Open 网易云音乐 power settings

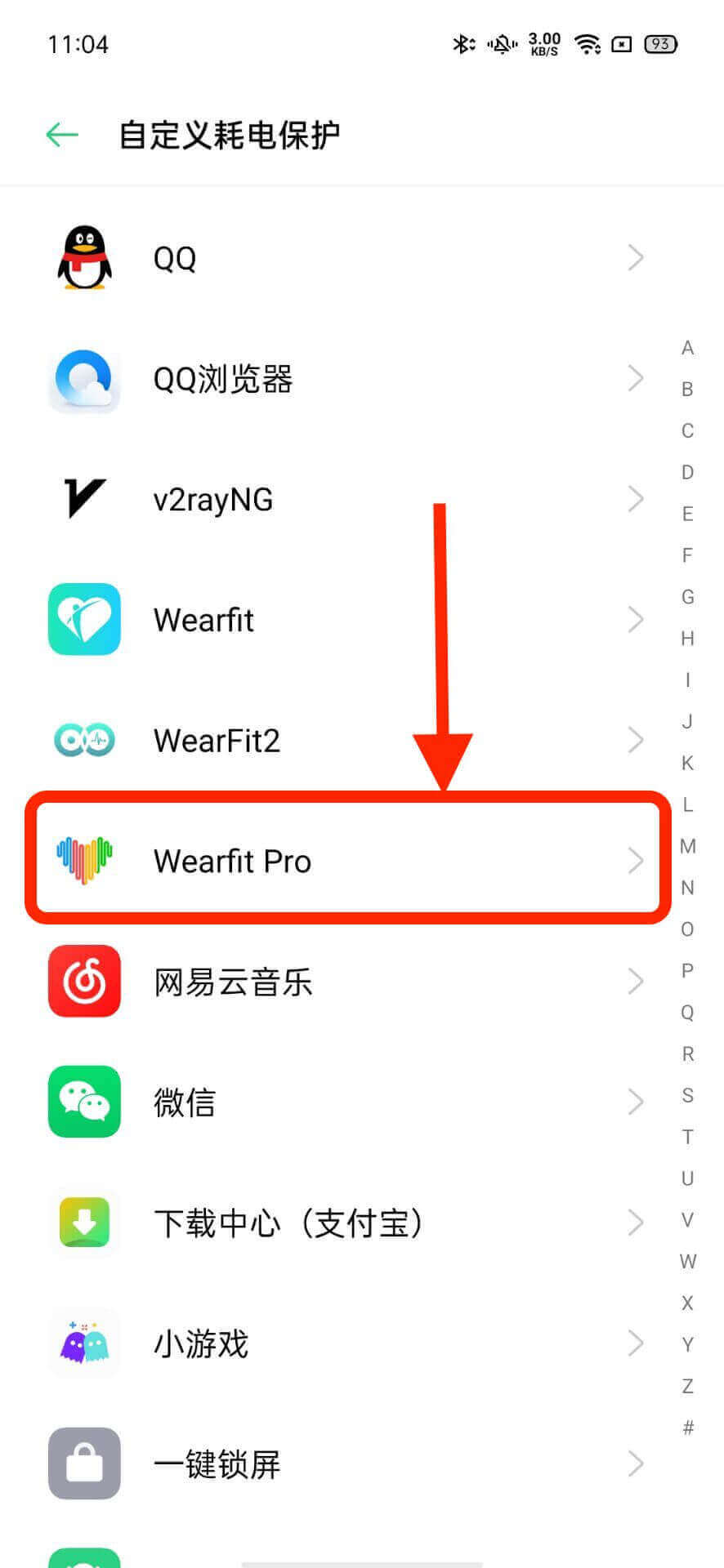pyautogui.click(x=343, y=982)
